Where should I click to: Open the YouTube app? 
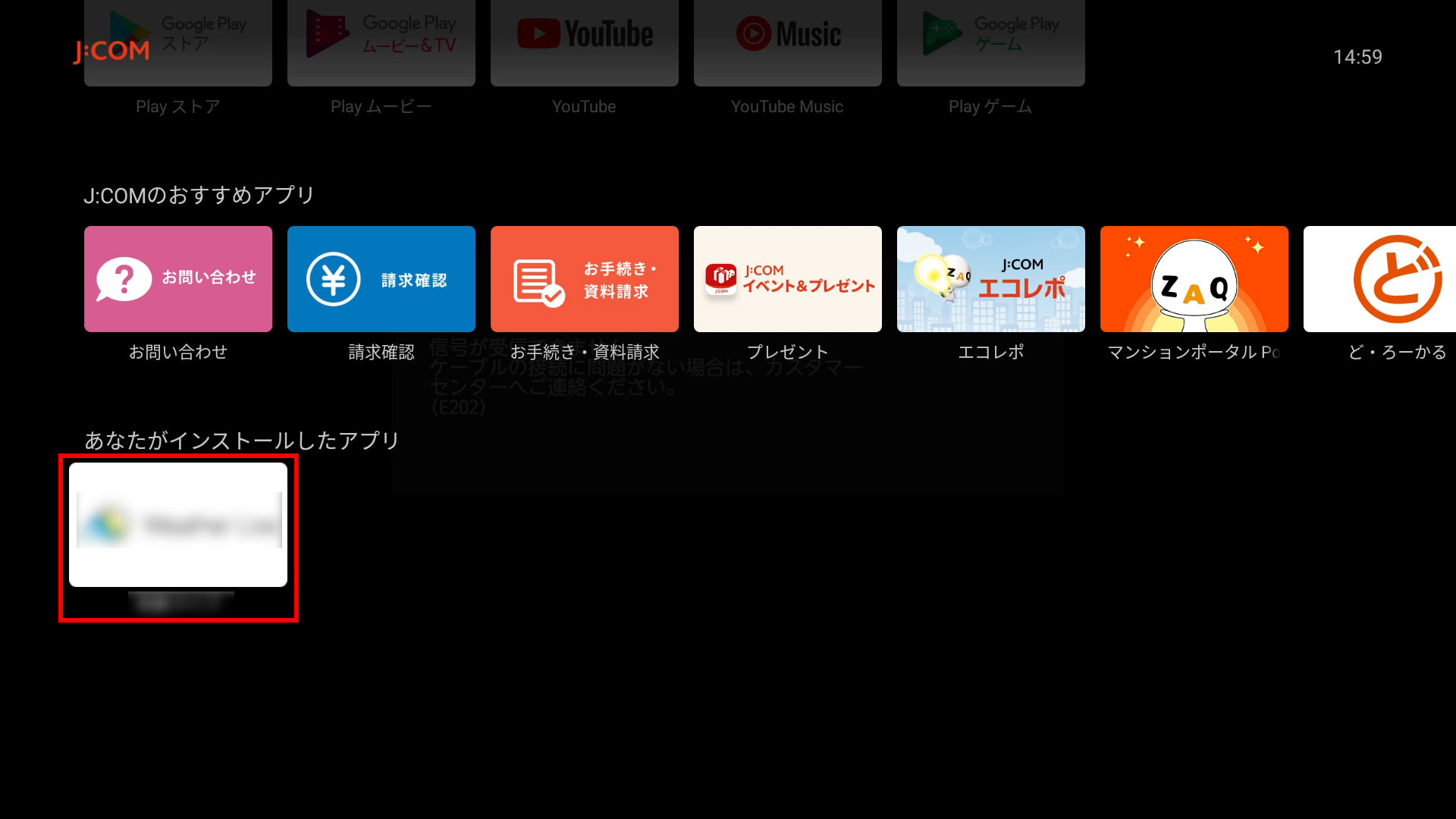[585, 42]
